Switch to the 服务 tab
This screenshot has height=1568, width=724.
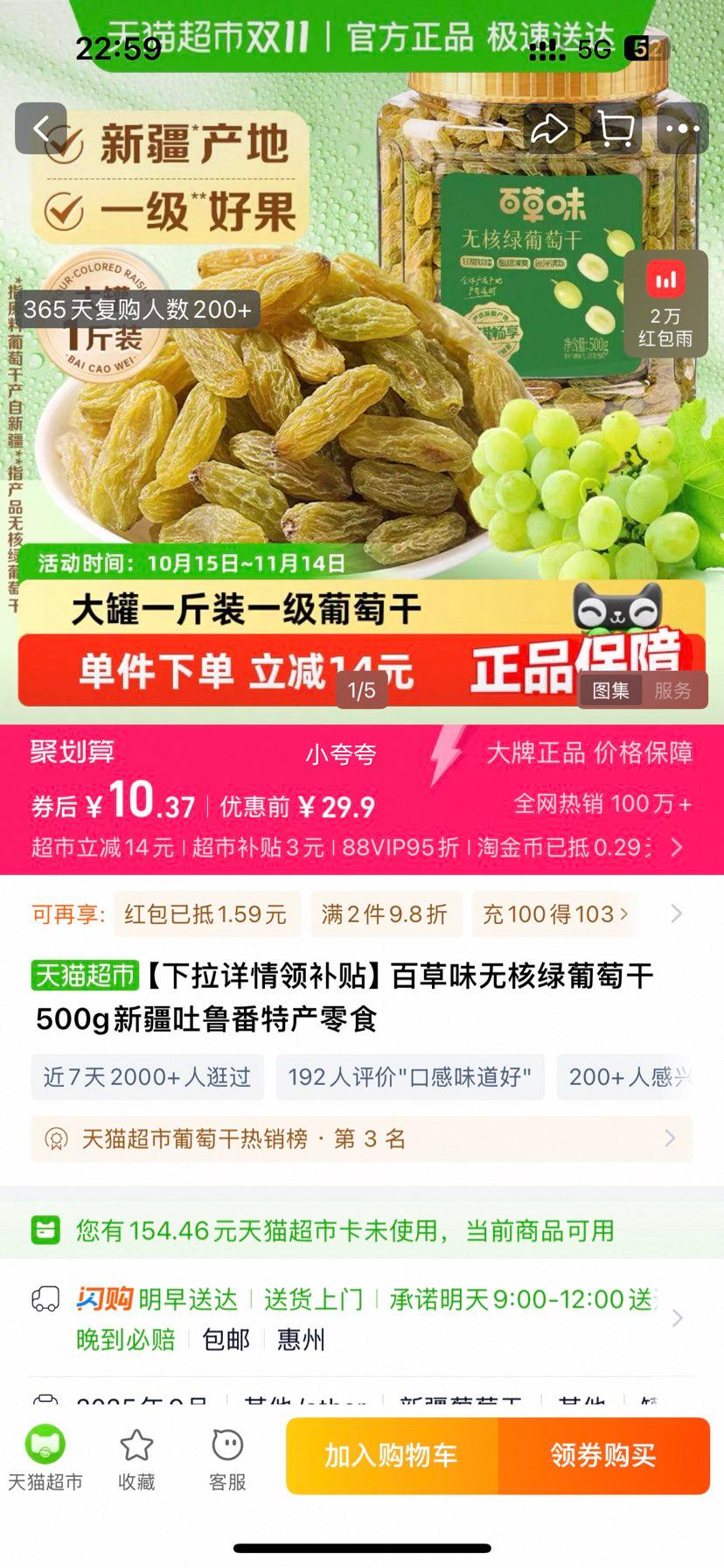coord(672,690)
